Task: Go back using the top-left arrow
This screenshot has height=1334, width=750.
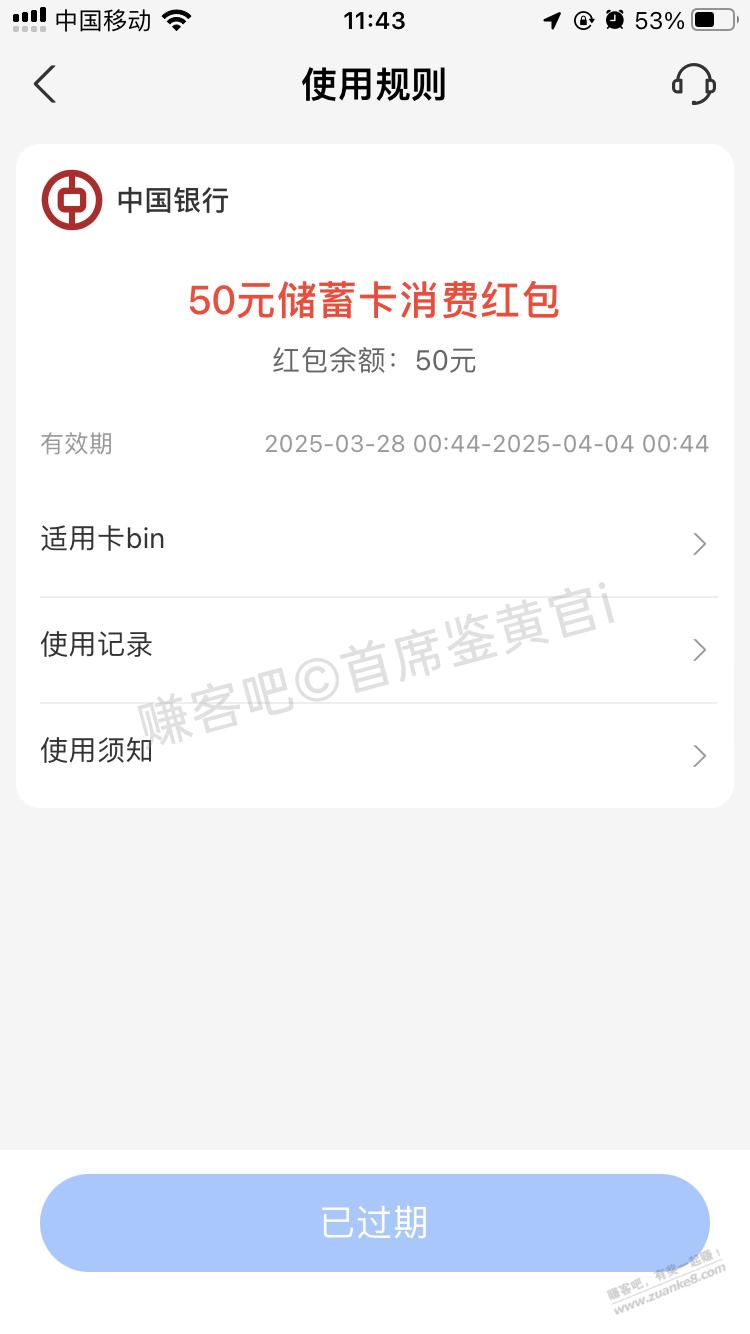Action: [x=45, y=85]
